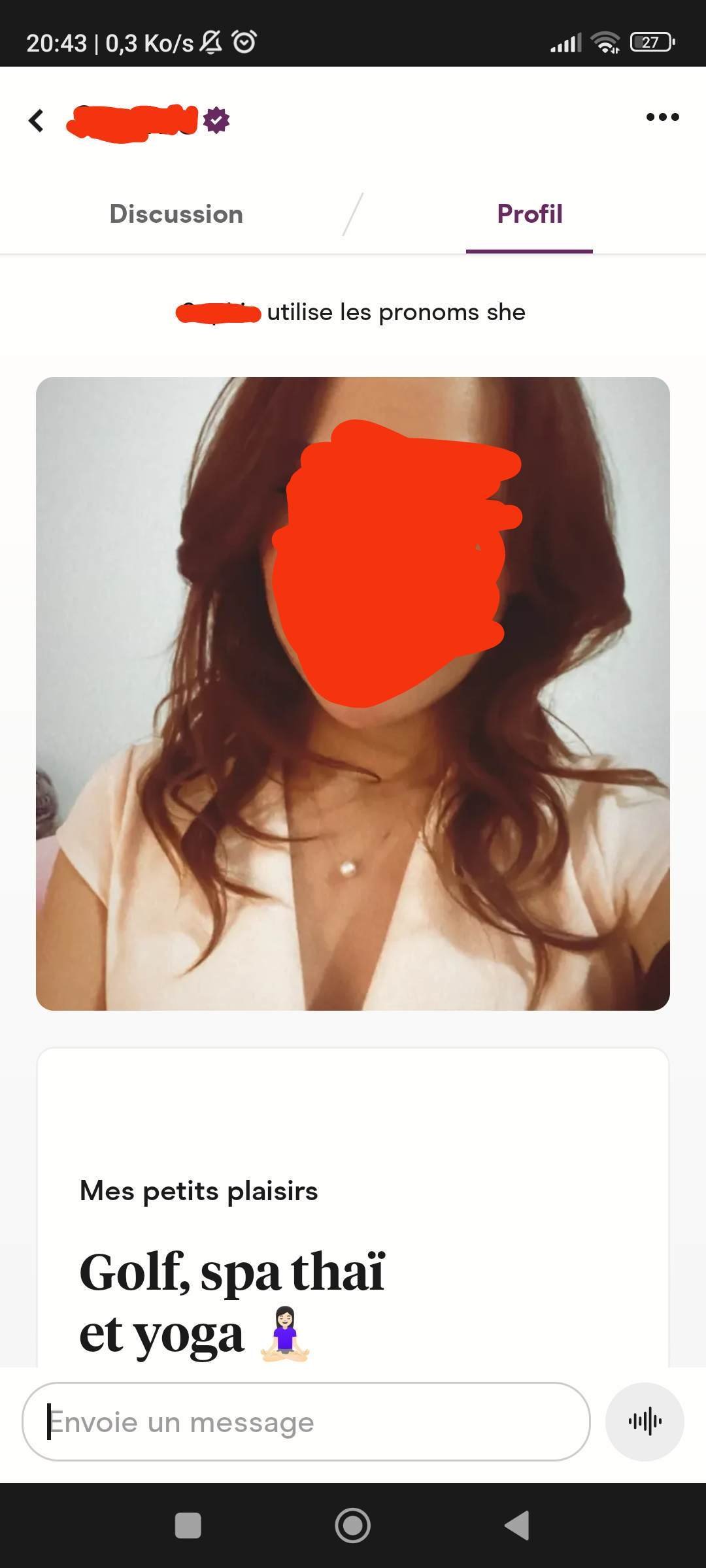Go back using the header arrow

37,120
